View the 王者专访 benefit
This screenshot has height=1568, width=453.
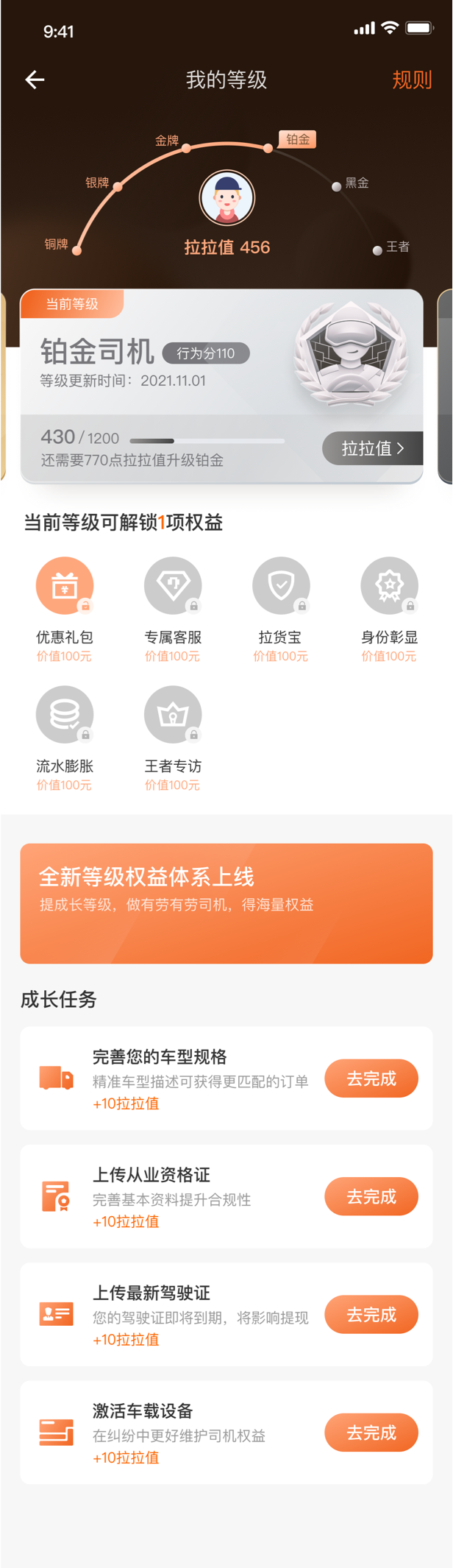[173, 715]
